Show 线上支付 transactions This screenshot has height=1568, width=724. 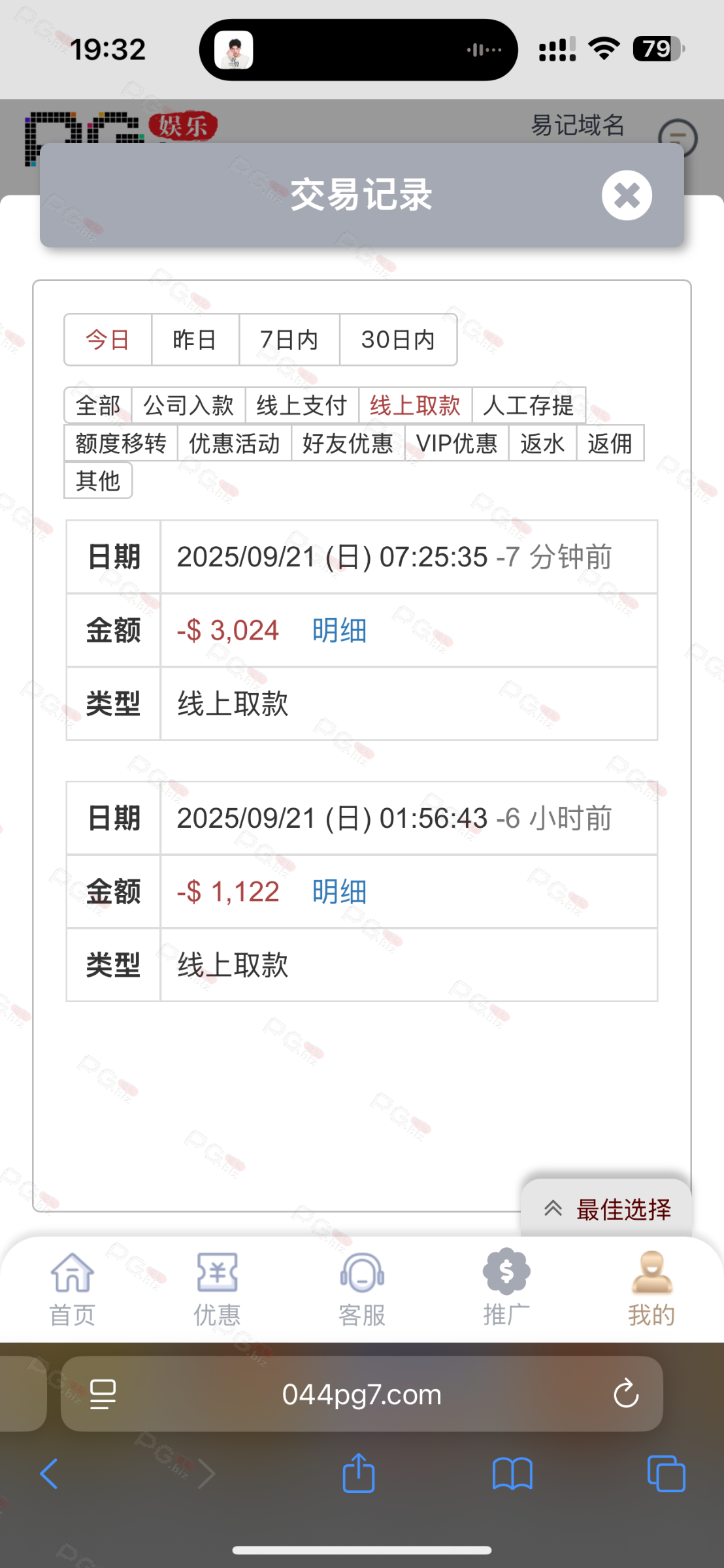tap(301, 406)
